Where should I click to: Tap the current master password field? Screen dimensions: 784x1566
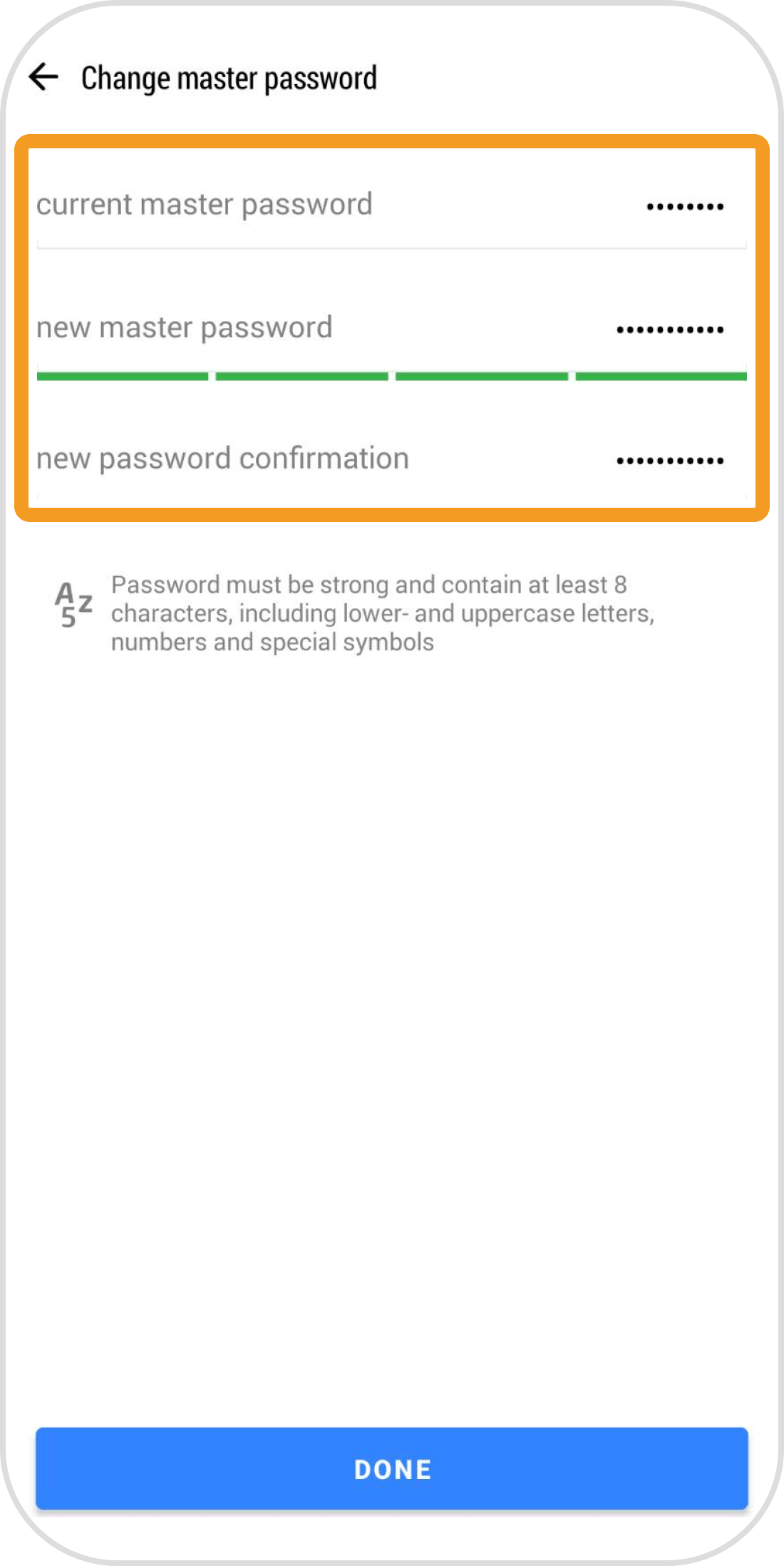tap(391, 205)
